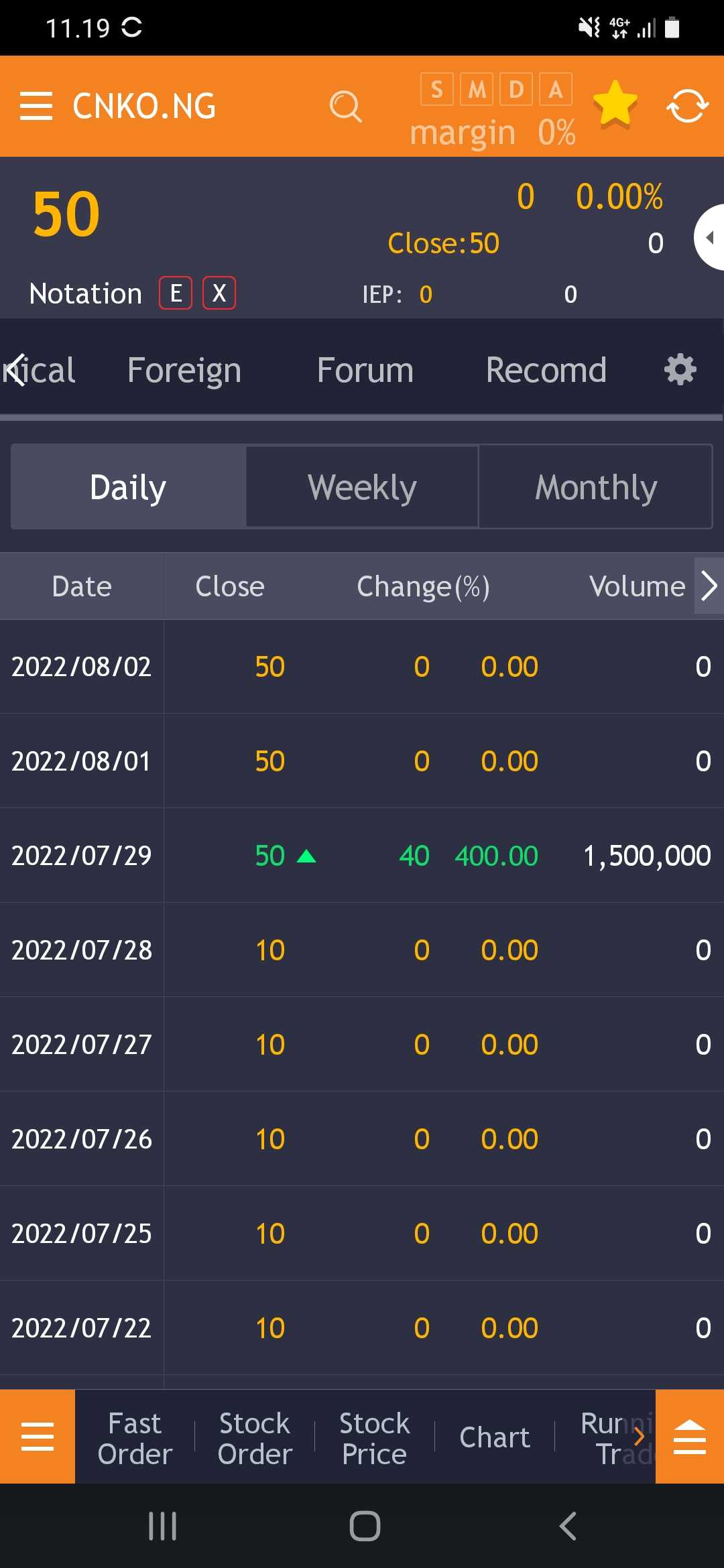The image size is (724, 1568).
Task: Open the search function
Action: click(345, 106)
